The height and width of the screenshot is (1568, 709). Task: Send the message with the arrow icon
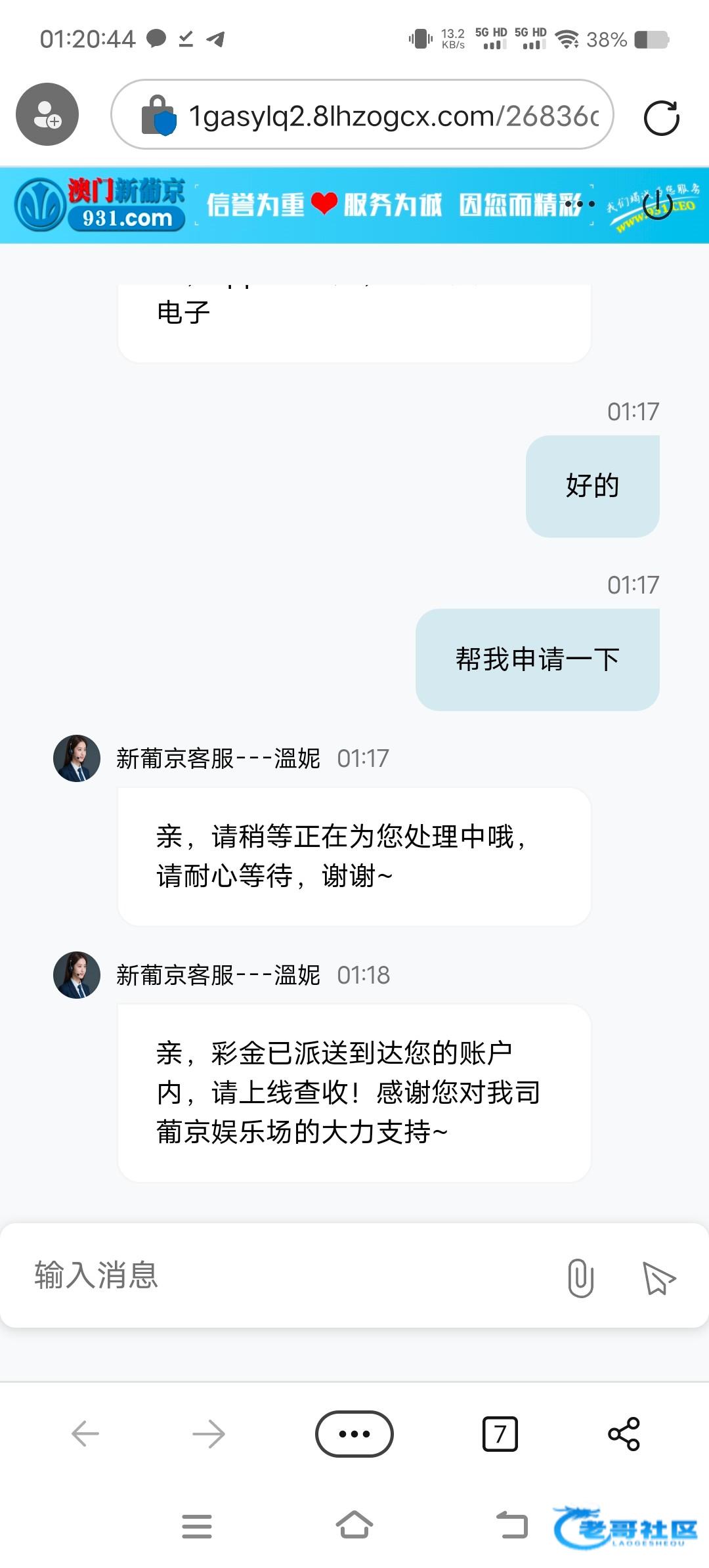[658, 1278]
